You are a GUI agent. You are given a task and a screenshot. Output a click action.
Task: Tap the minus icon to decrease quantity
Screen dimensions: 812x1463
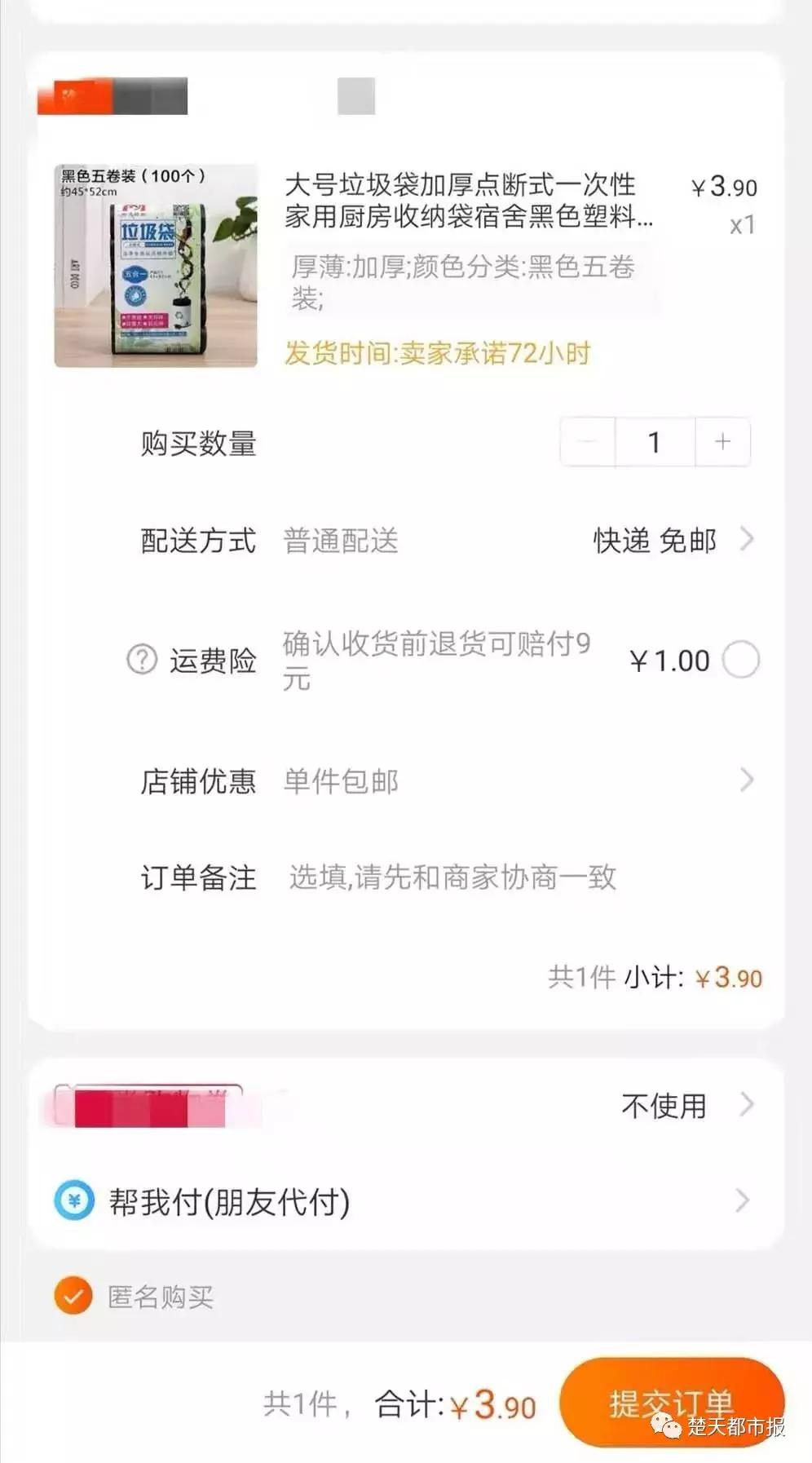pos(586,441)
